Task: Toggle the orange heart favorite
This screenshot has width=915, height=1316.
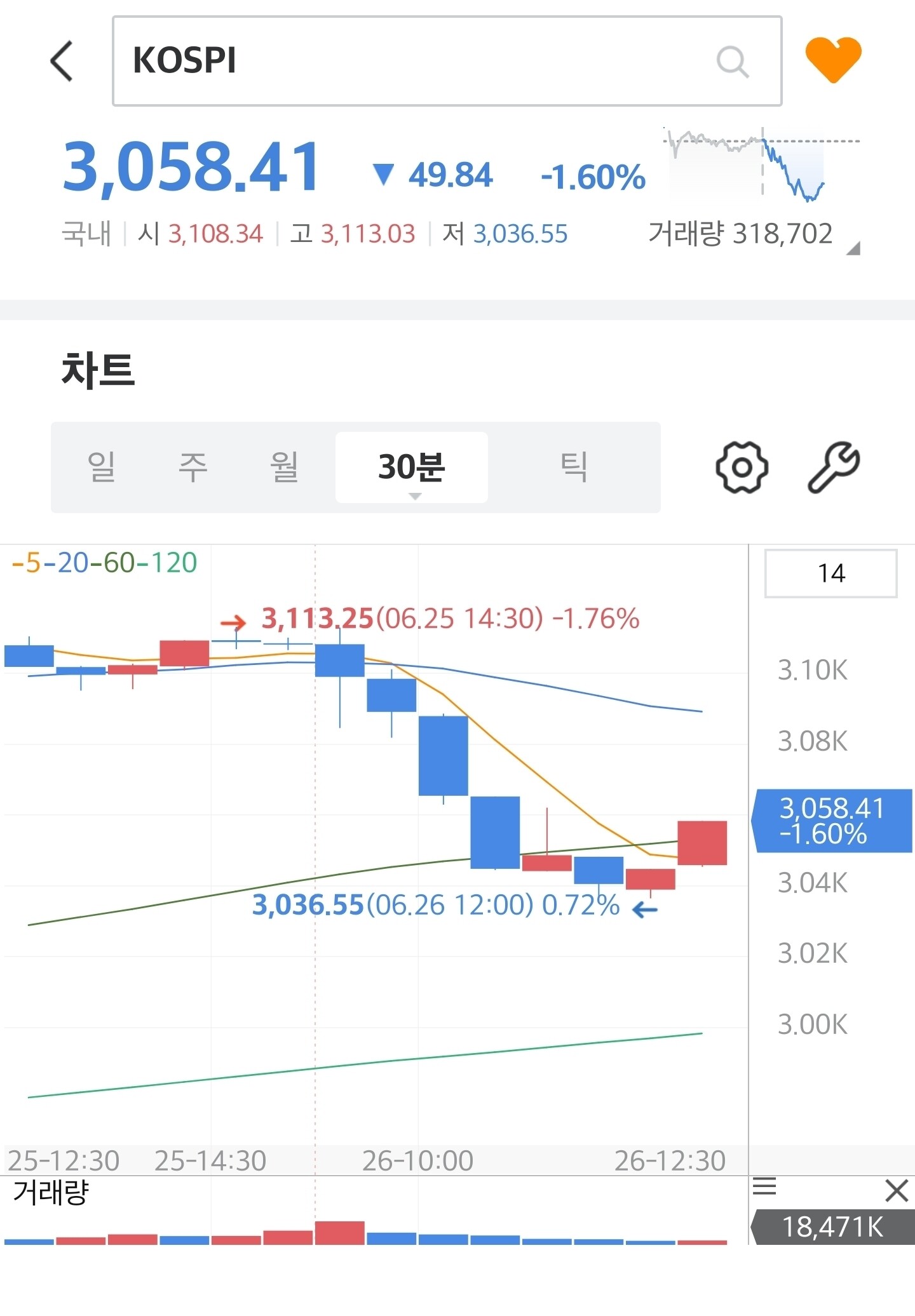Action: 833,60
